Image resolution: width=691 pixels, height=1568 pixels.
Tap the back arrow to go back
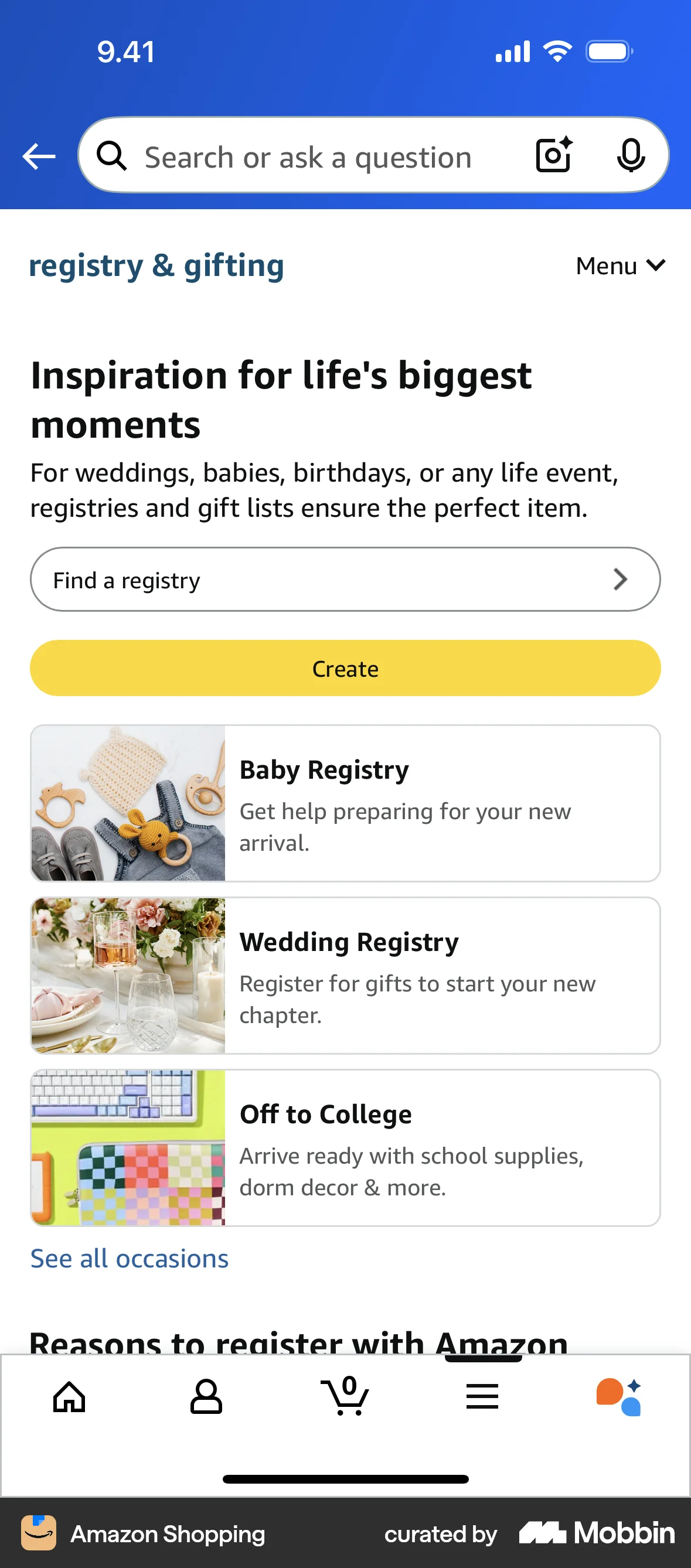point(38,156)
